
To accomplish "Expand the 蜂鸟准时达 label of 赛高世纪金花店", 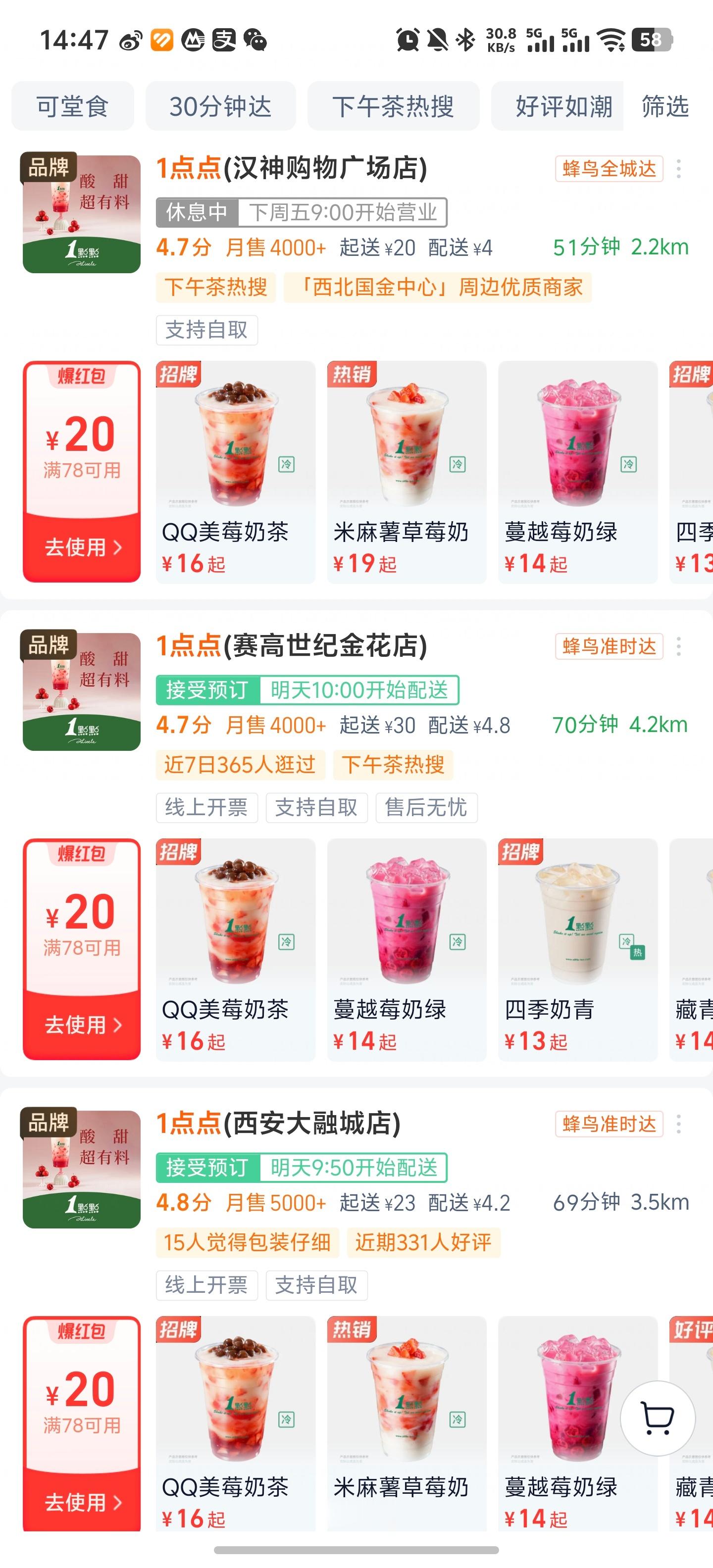I will tap(608, 647).
